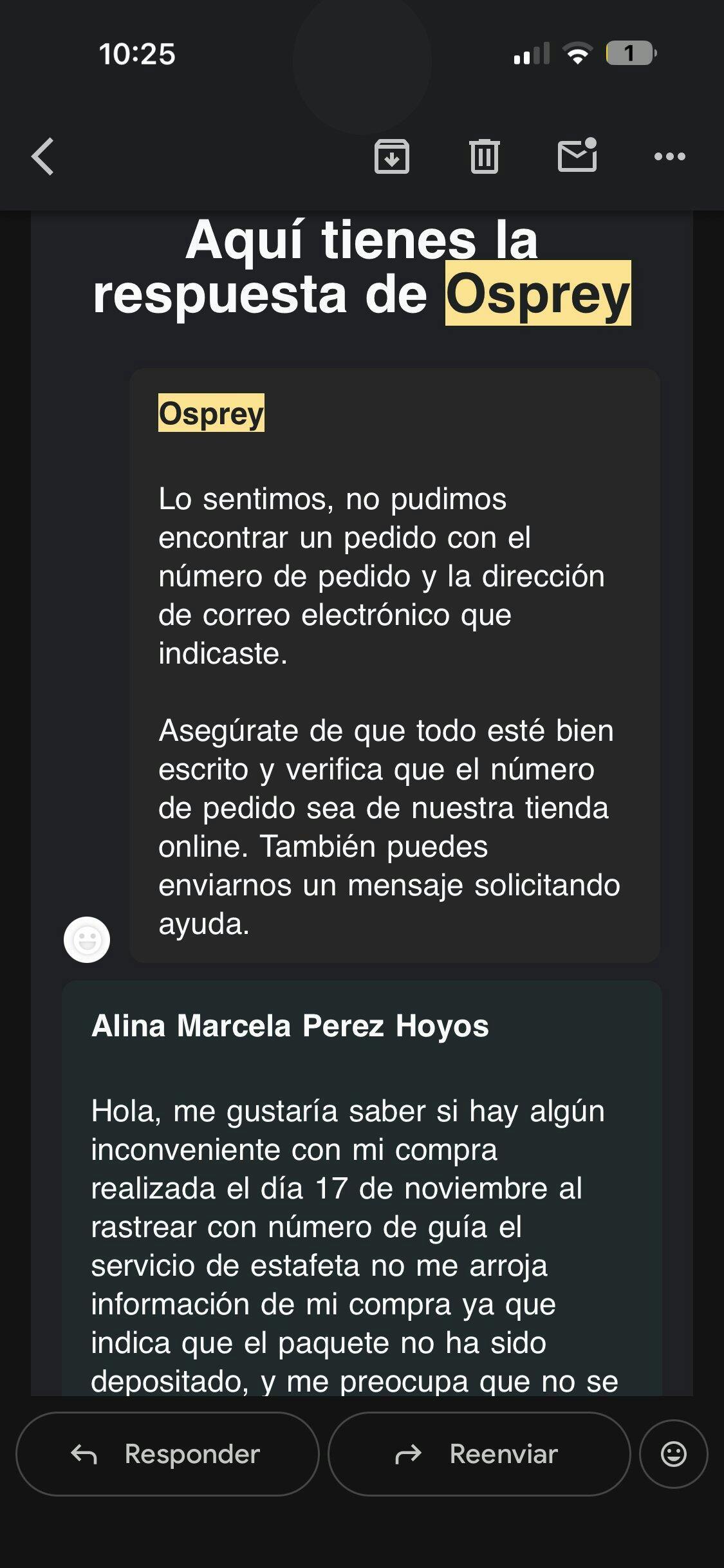This screenshot has width=724, height=1568.
Task: Add an emoji reaction to the email
Action: pos(674,1454)
